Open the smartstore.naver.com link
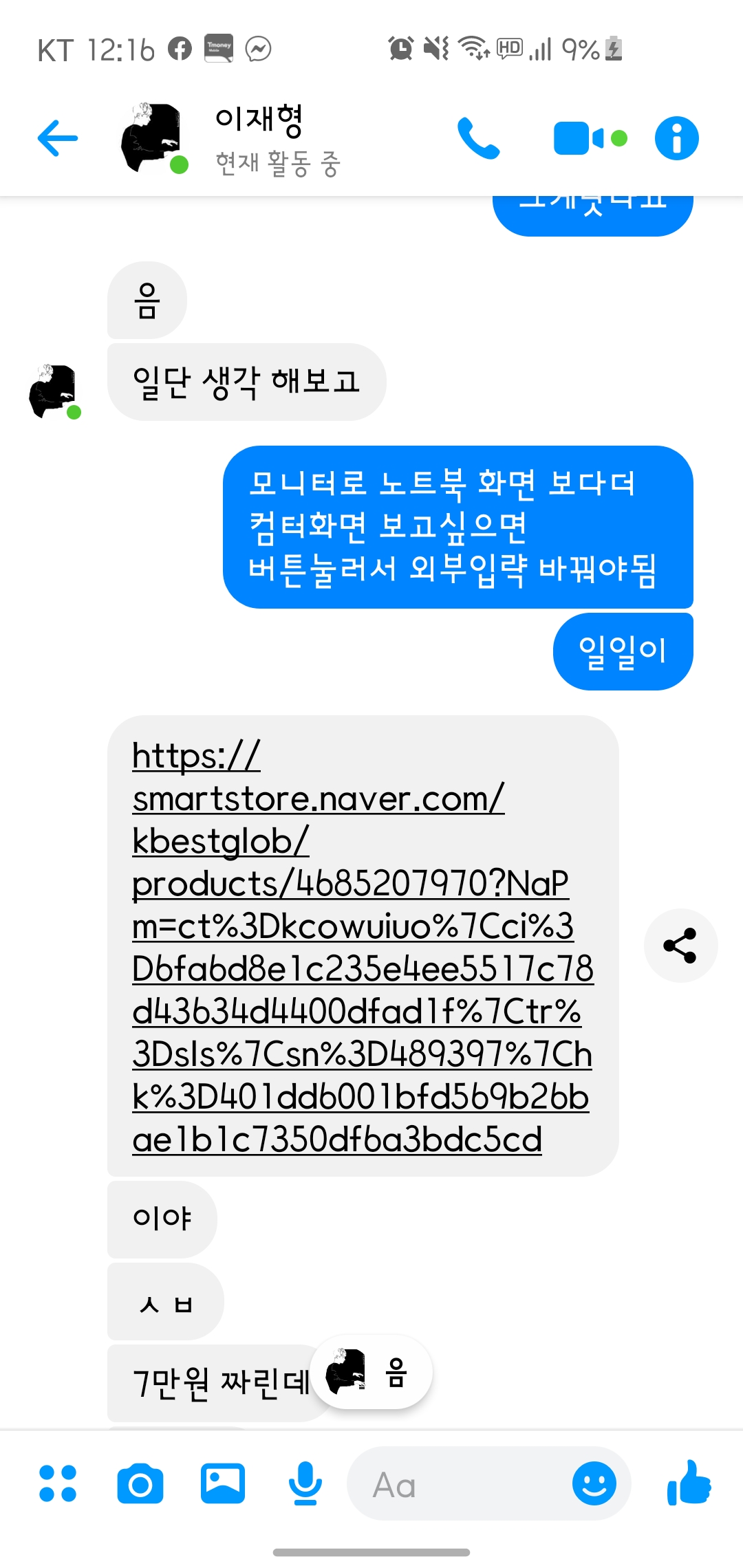Screen dimensions: 743x1568 tap(363, 947)
